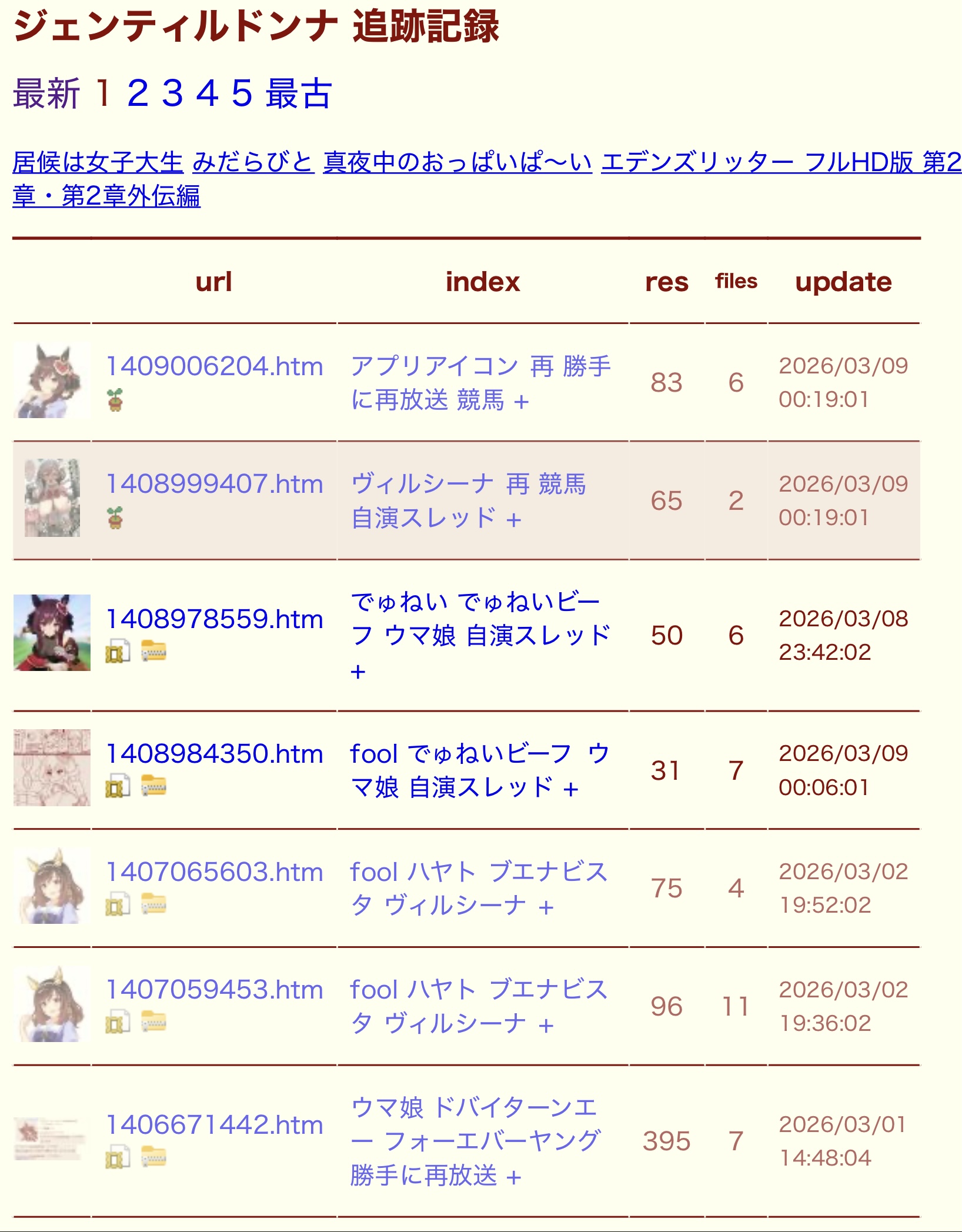Open the thumbnail image for thread 1408978559.htm
Image resolution: width=962 pixels, height=1232 pixels.
point(52,633)
